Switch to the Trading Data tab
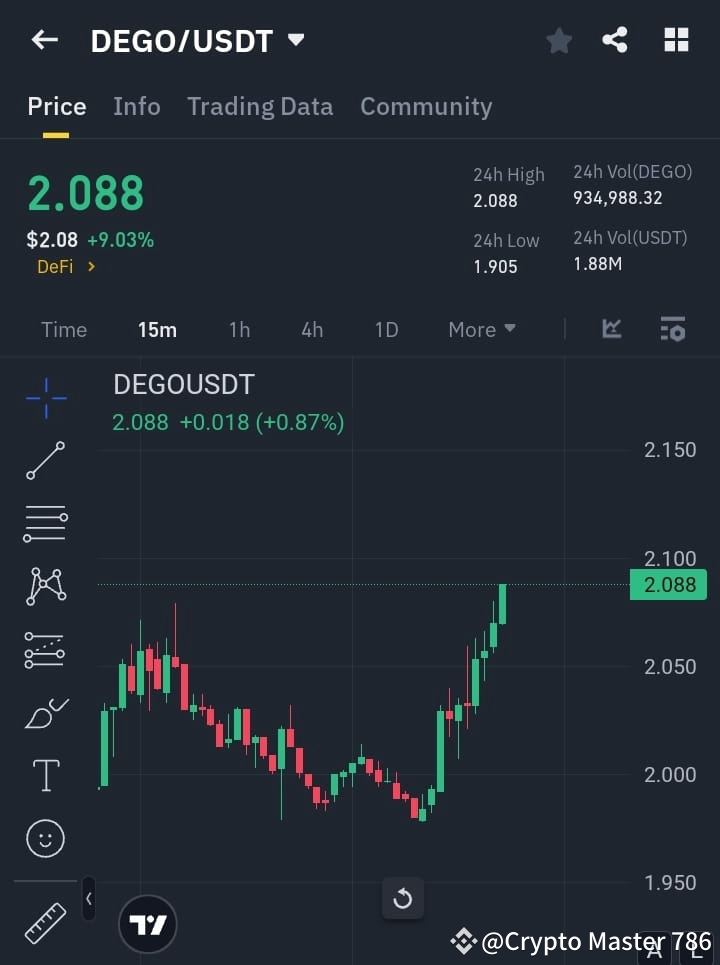Screen dimensions: 720x965 [260, 106]
